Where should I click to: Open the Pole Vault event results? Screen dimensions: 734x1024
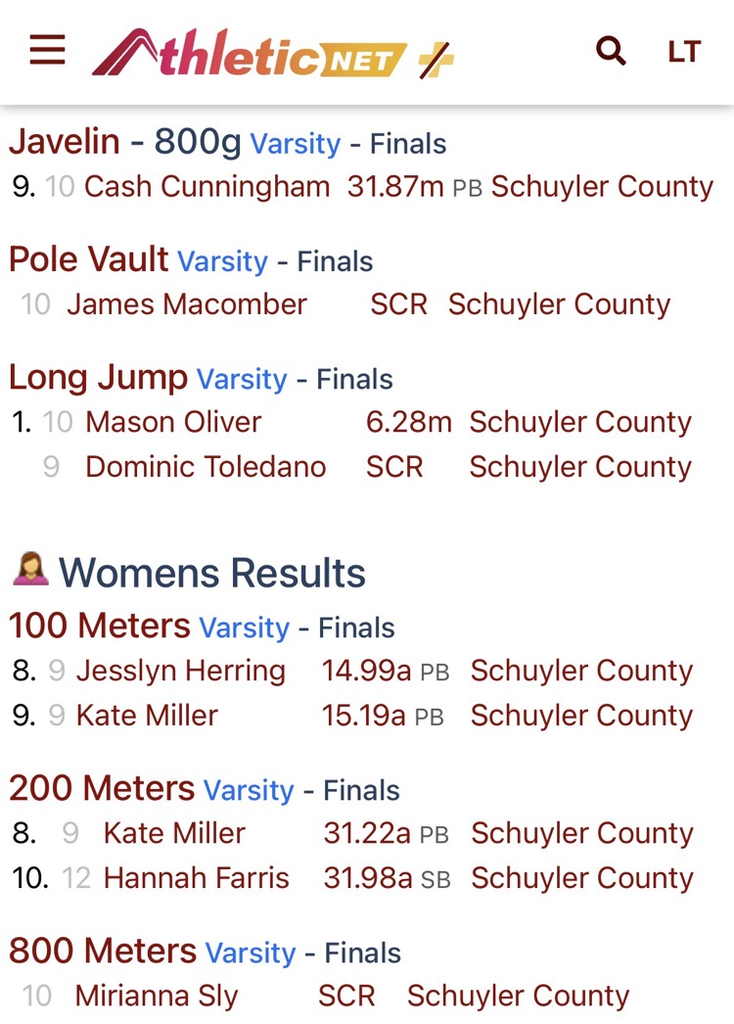pos(88,260)
